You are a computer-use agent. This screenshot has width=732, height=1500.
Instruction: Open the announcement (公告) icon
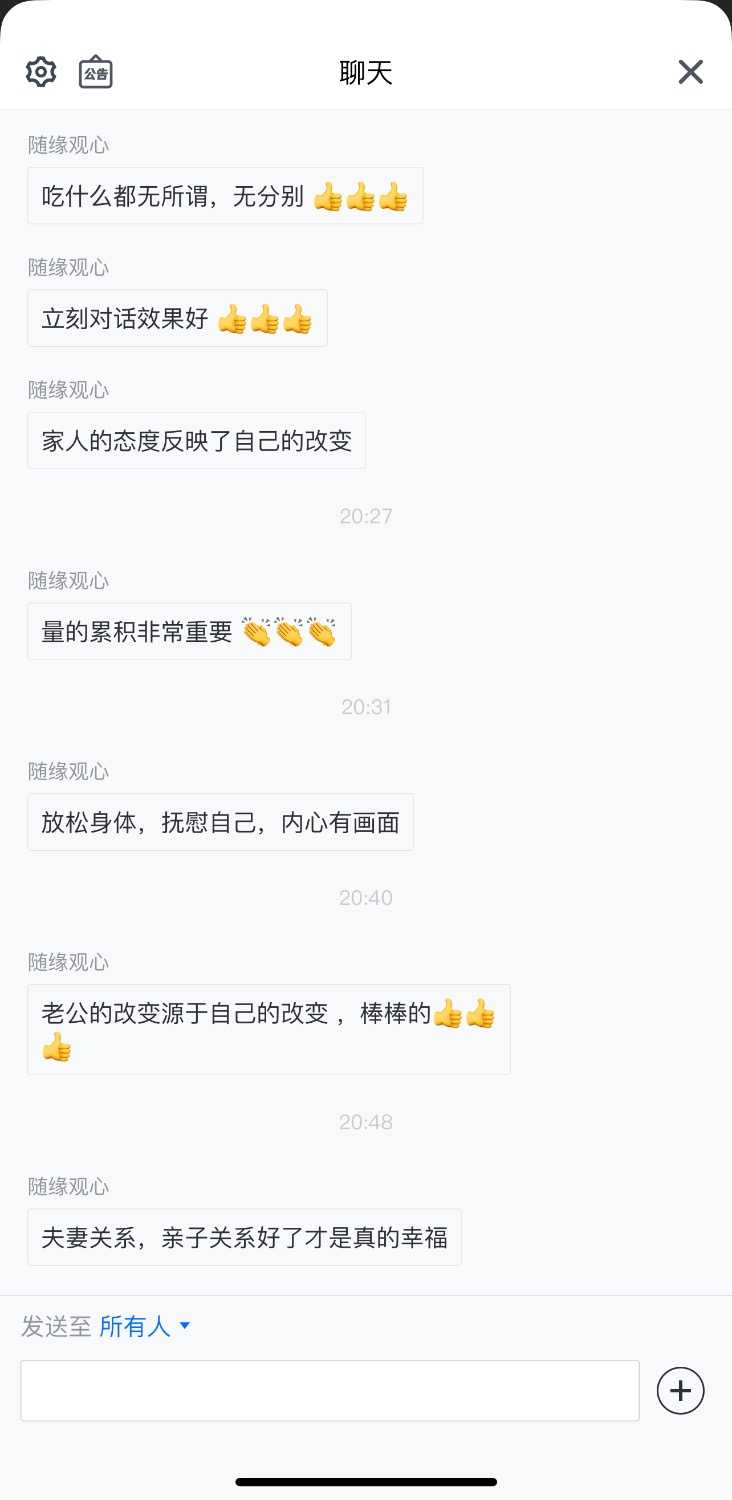tap(96, 72)
